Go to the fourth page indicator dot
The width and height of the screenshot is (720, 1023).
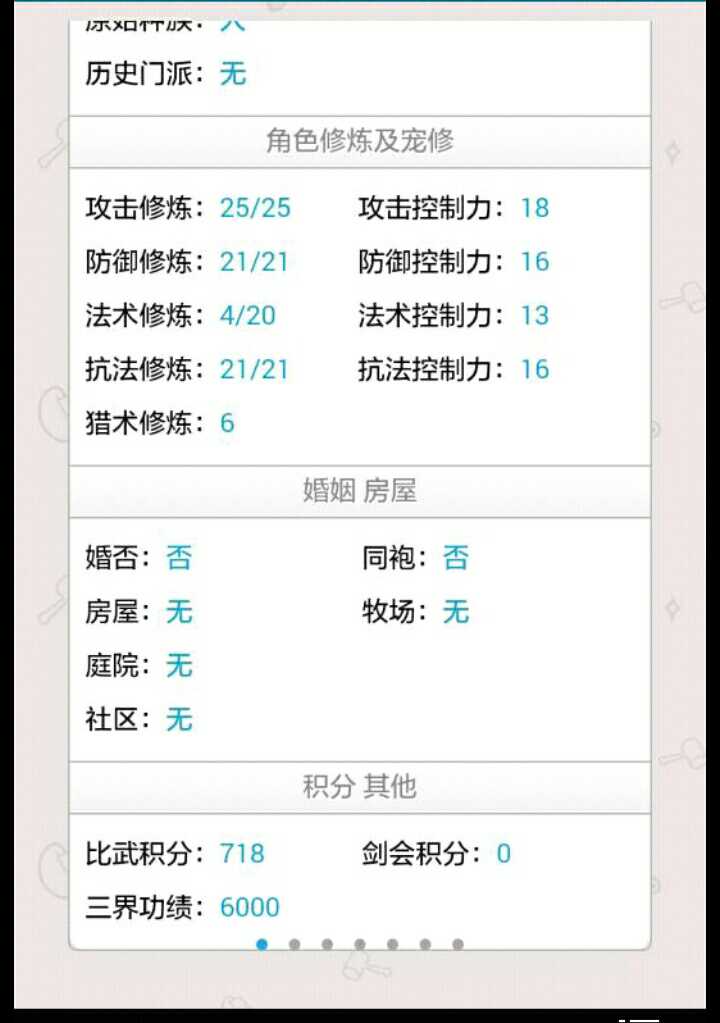click(359, 944)
